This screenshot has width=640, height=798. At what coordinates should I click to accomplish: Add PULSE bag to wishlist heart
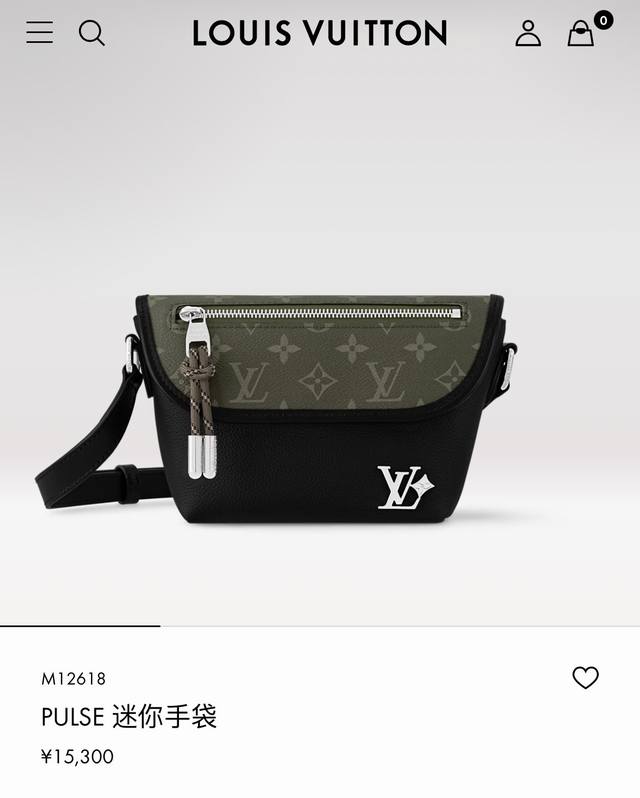point(585,678)
